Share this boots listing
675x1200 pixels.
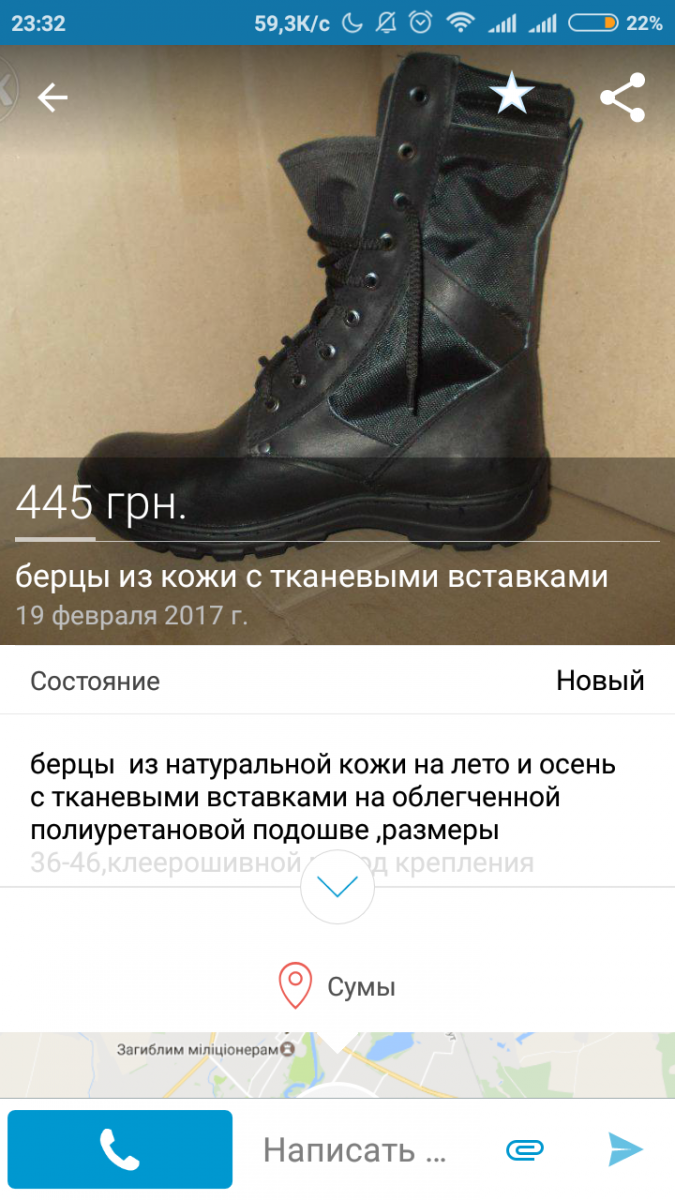click(x=622, y=97)
